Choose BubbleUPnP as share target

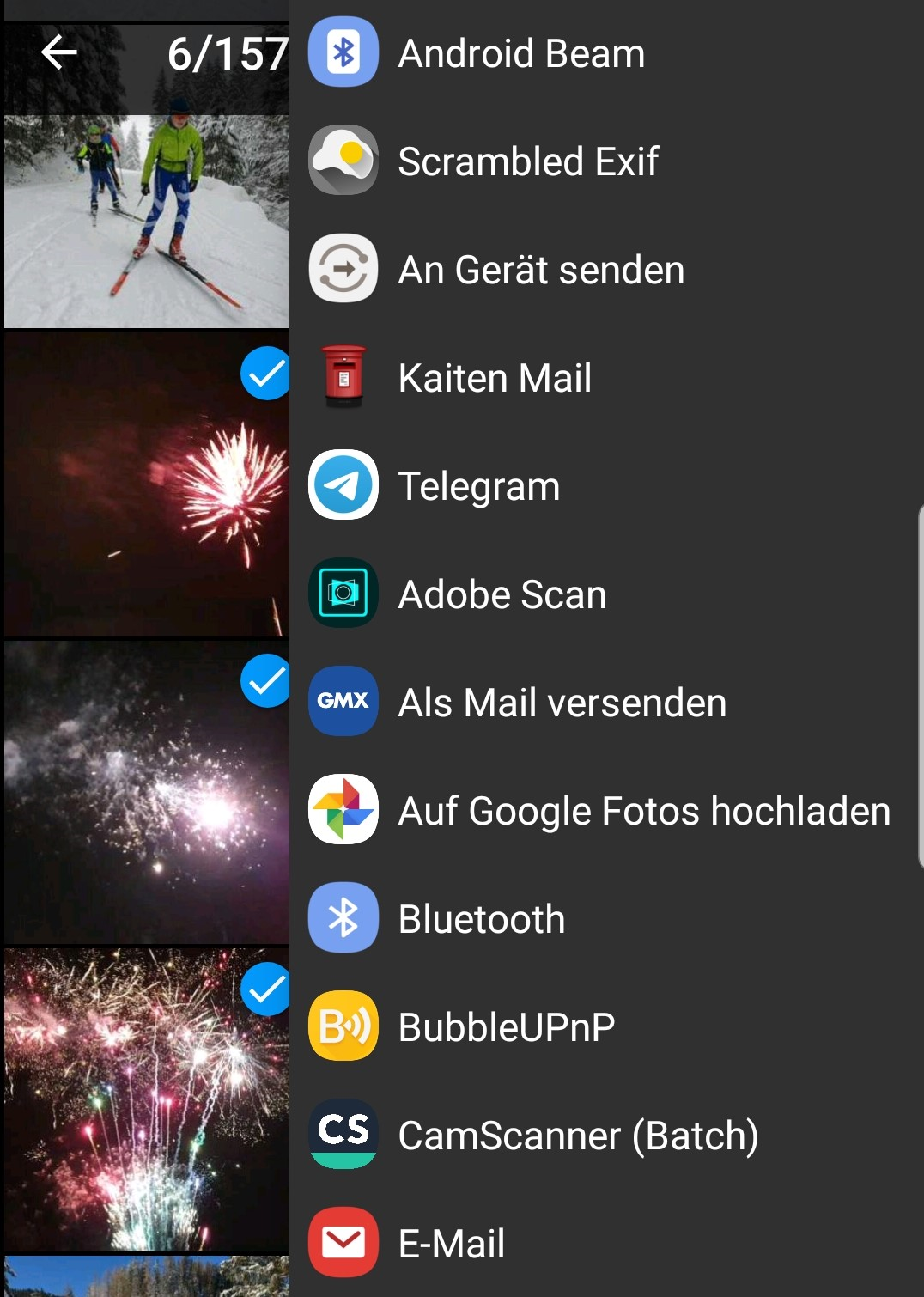click(506, 1027)
